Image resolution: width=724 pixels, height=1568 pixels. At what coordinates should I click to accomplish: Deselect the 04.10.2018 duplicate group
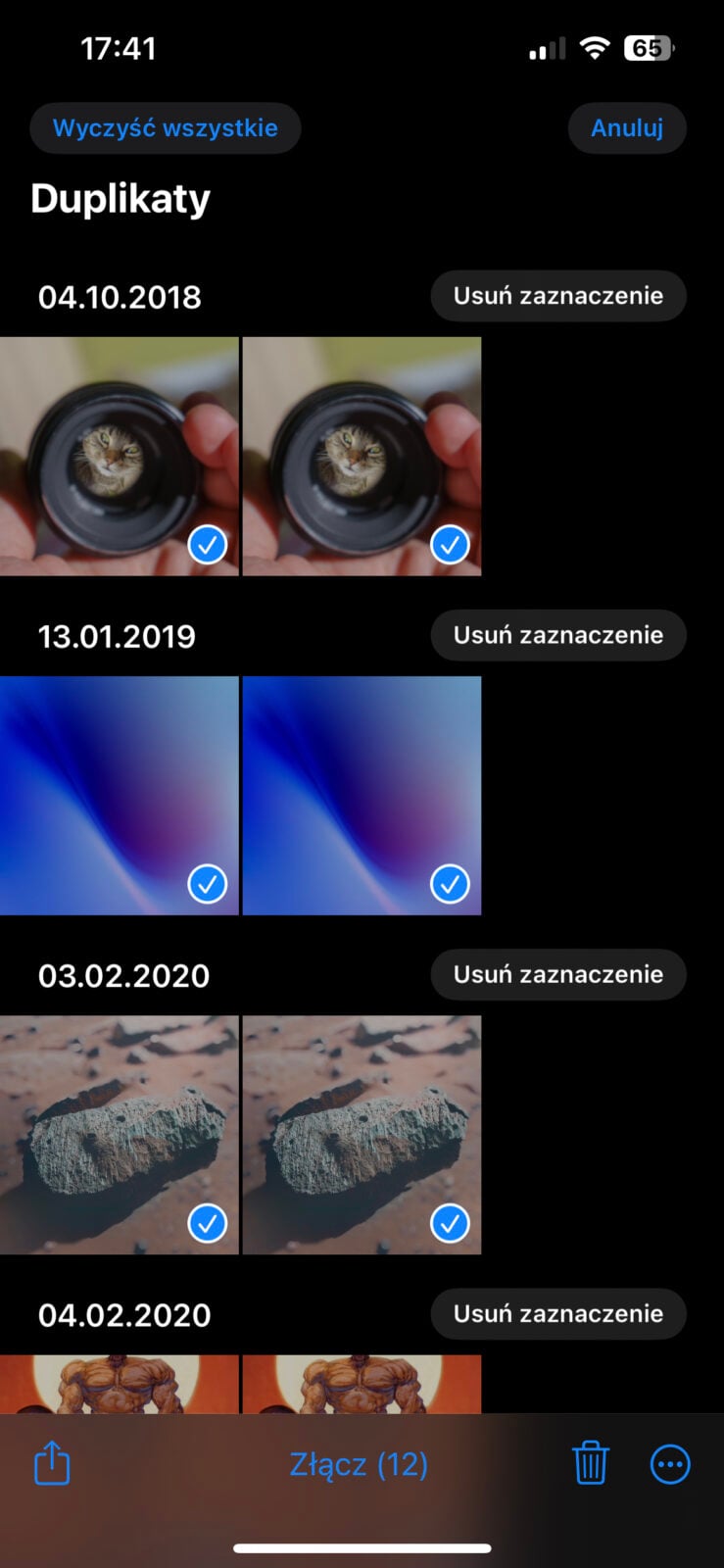tap(557, 296)
